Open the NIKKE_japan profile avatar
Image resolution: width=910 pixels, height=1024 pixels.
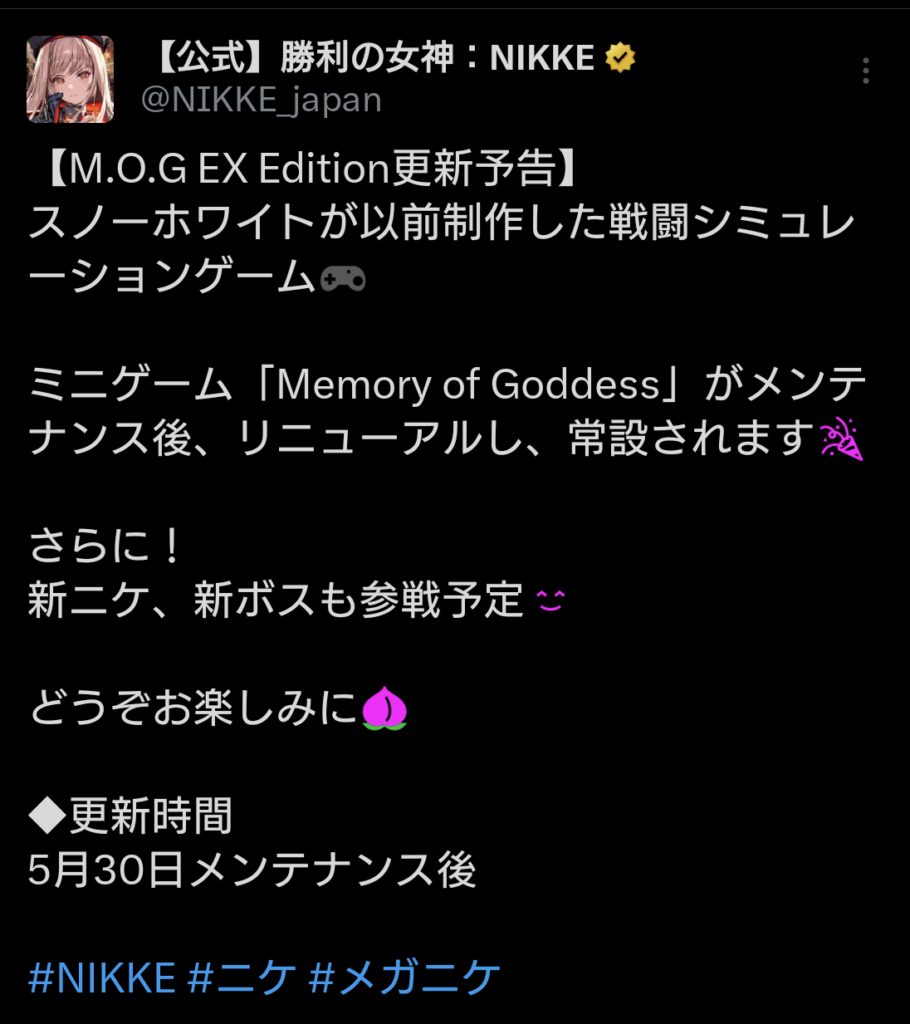(x=70, y=80)
